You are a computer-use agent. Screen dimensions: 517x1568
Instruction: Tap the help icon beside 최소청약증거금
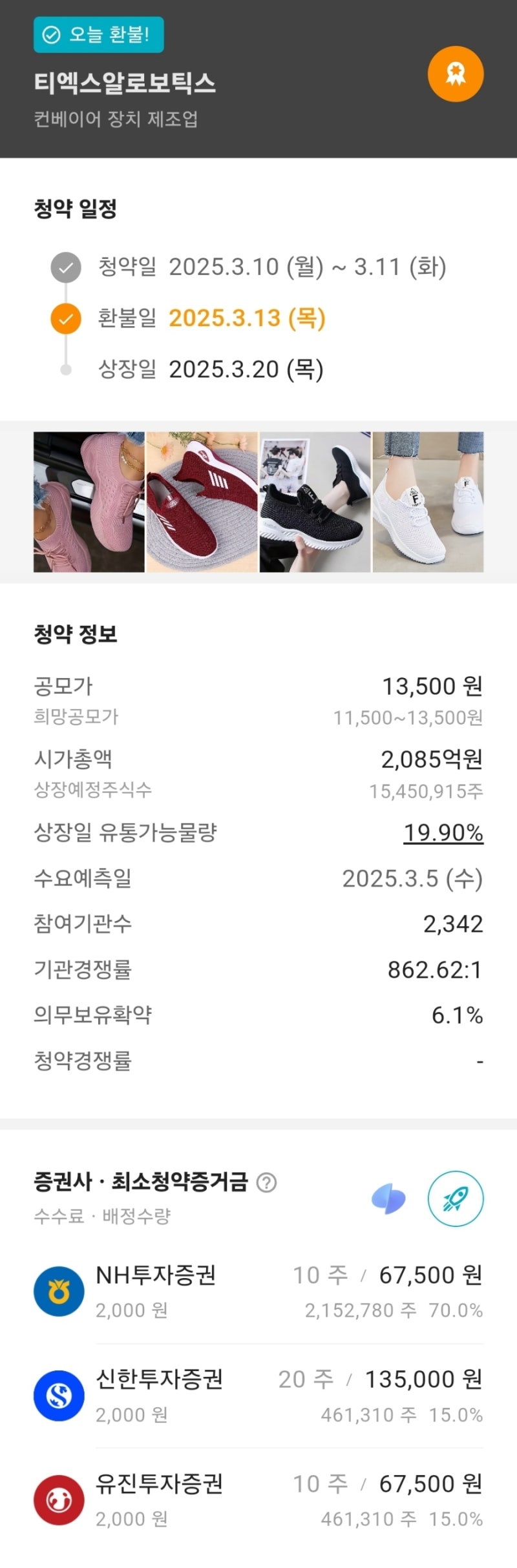pos(266,1182)
